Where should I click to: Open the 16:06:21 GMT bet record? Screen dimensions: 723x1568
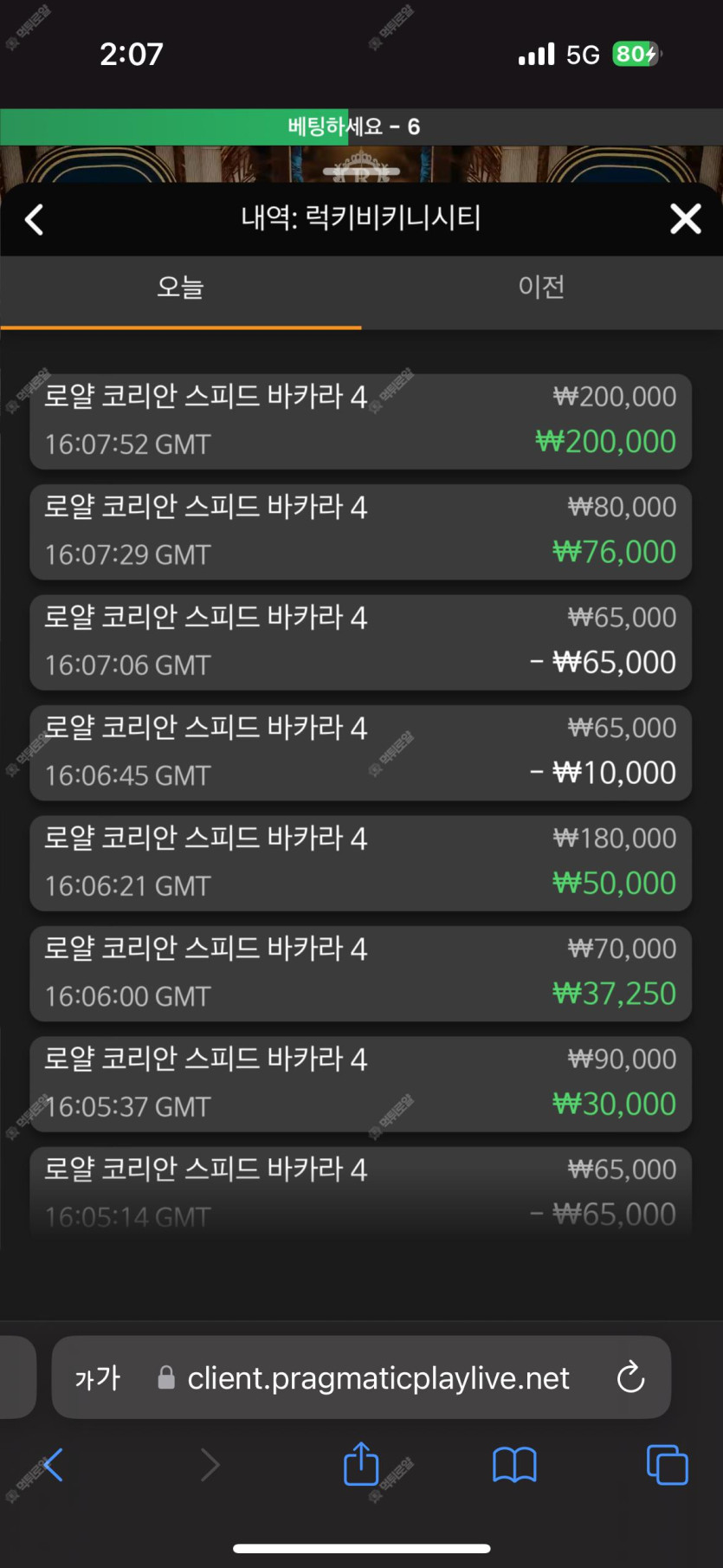click(x=360, y=863)
